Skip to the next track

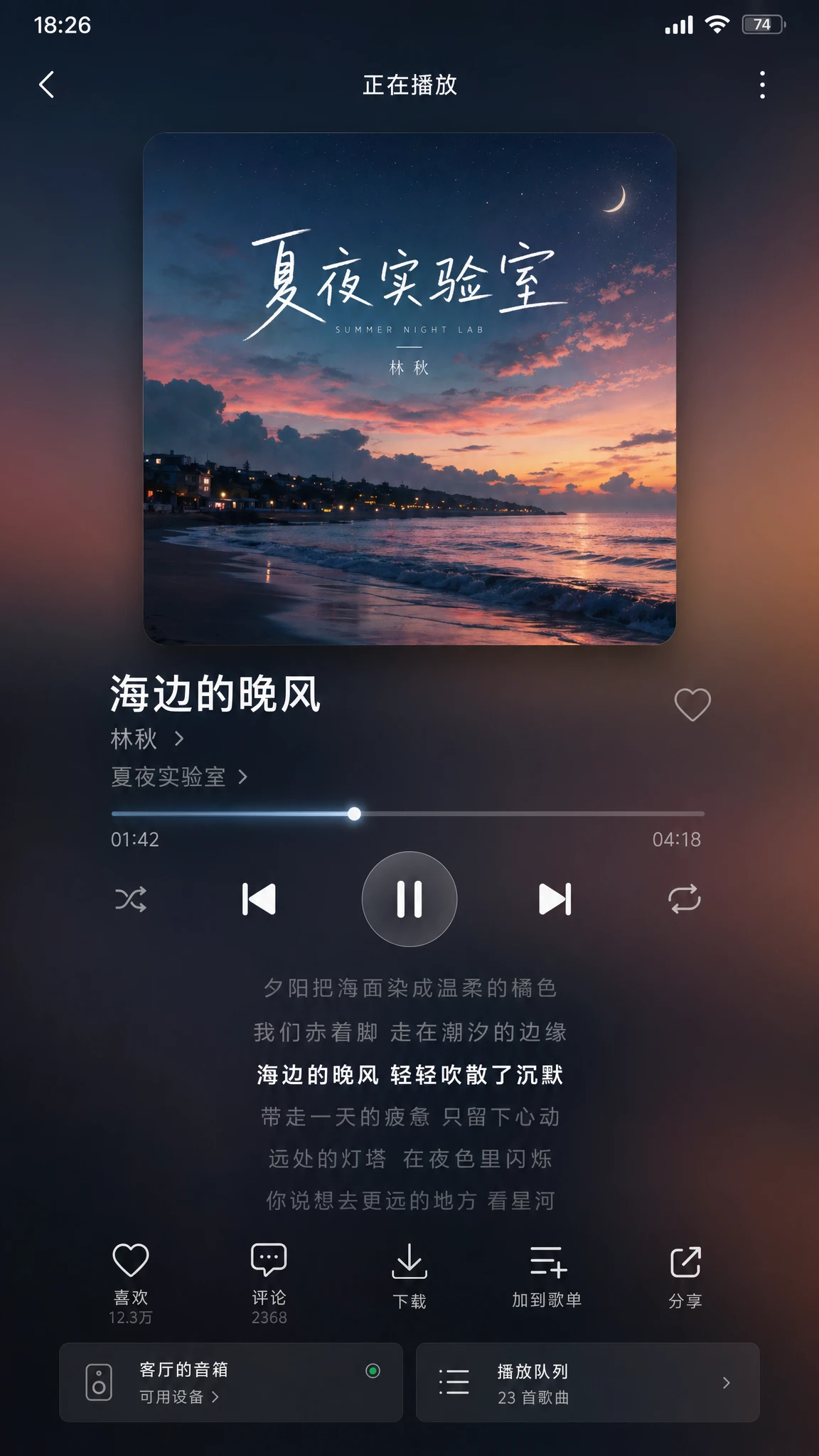[x=555, y=899]
